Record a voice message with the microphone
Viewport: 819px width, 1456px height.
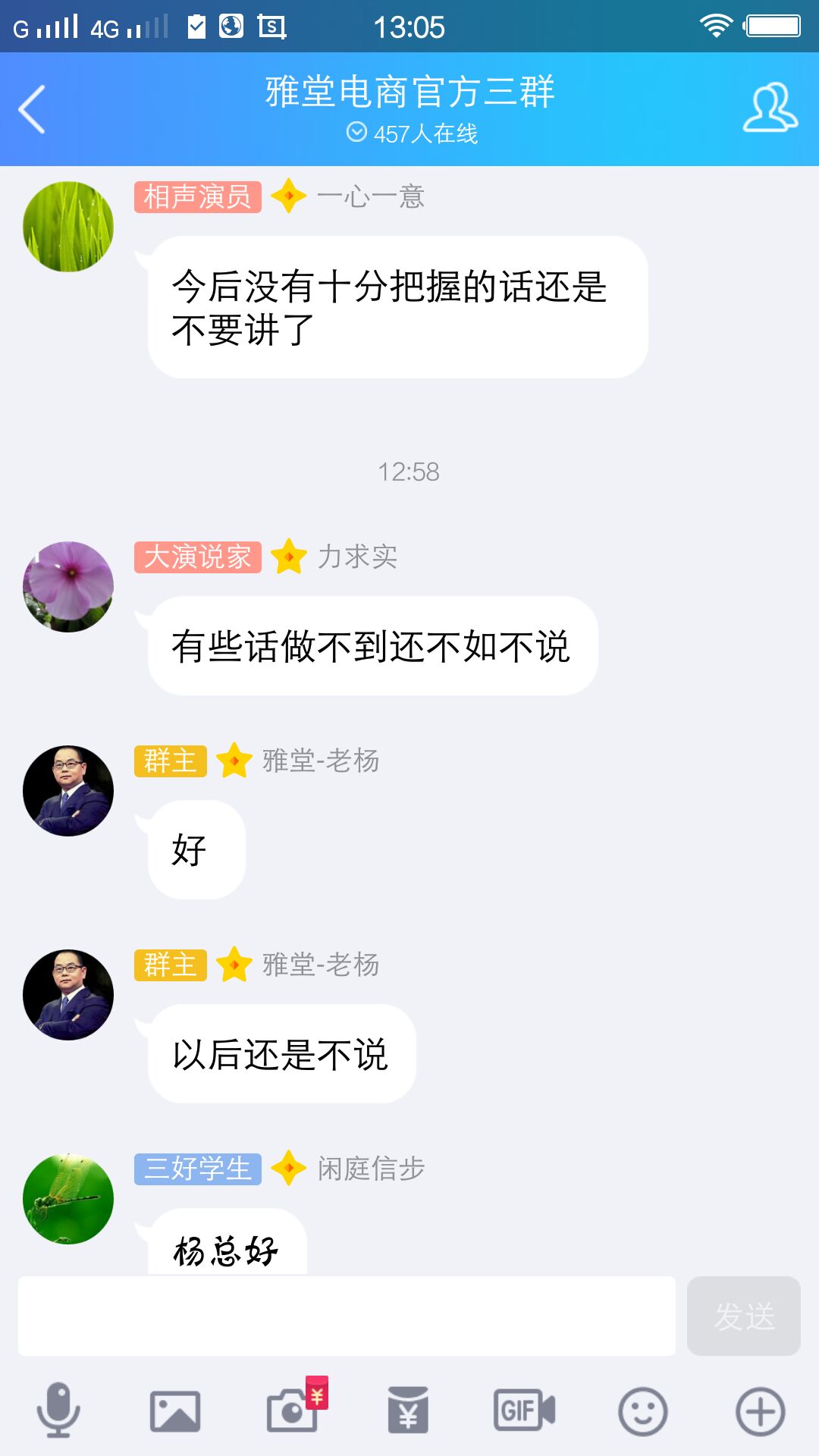point(58,1410)
